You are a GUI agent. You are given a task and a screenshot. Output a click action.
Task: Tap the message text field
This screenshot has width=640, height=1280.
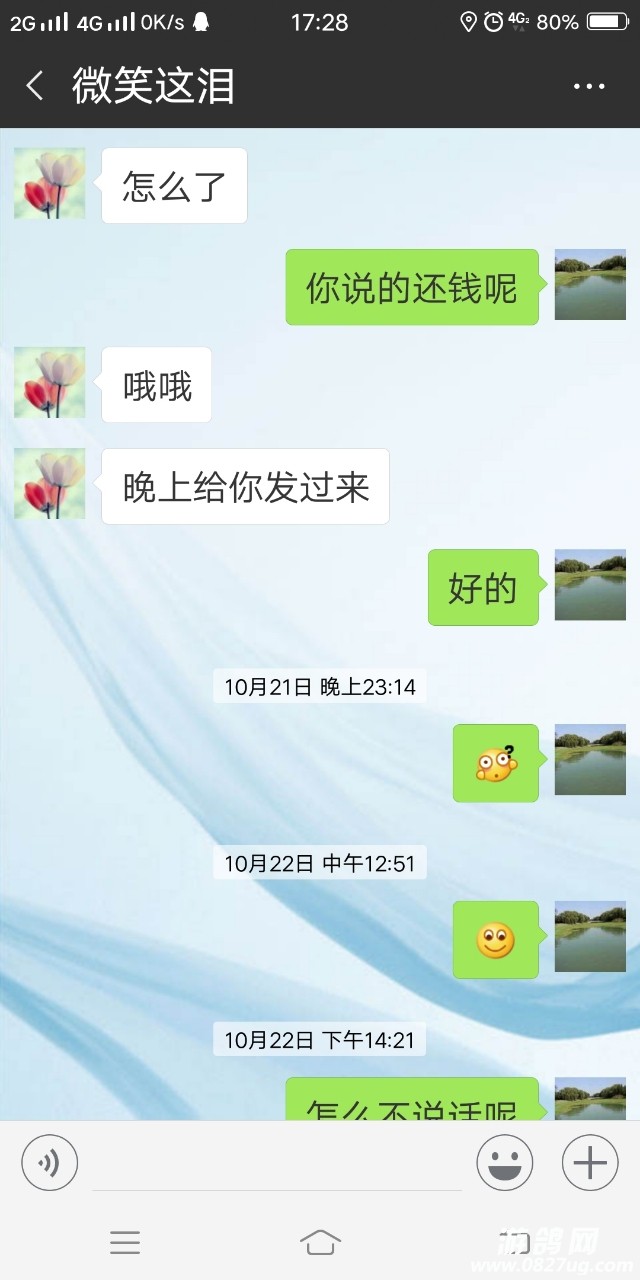click(276, 1164)
